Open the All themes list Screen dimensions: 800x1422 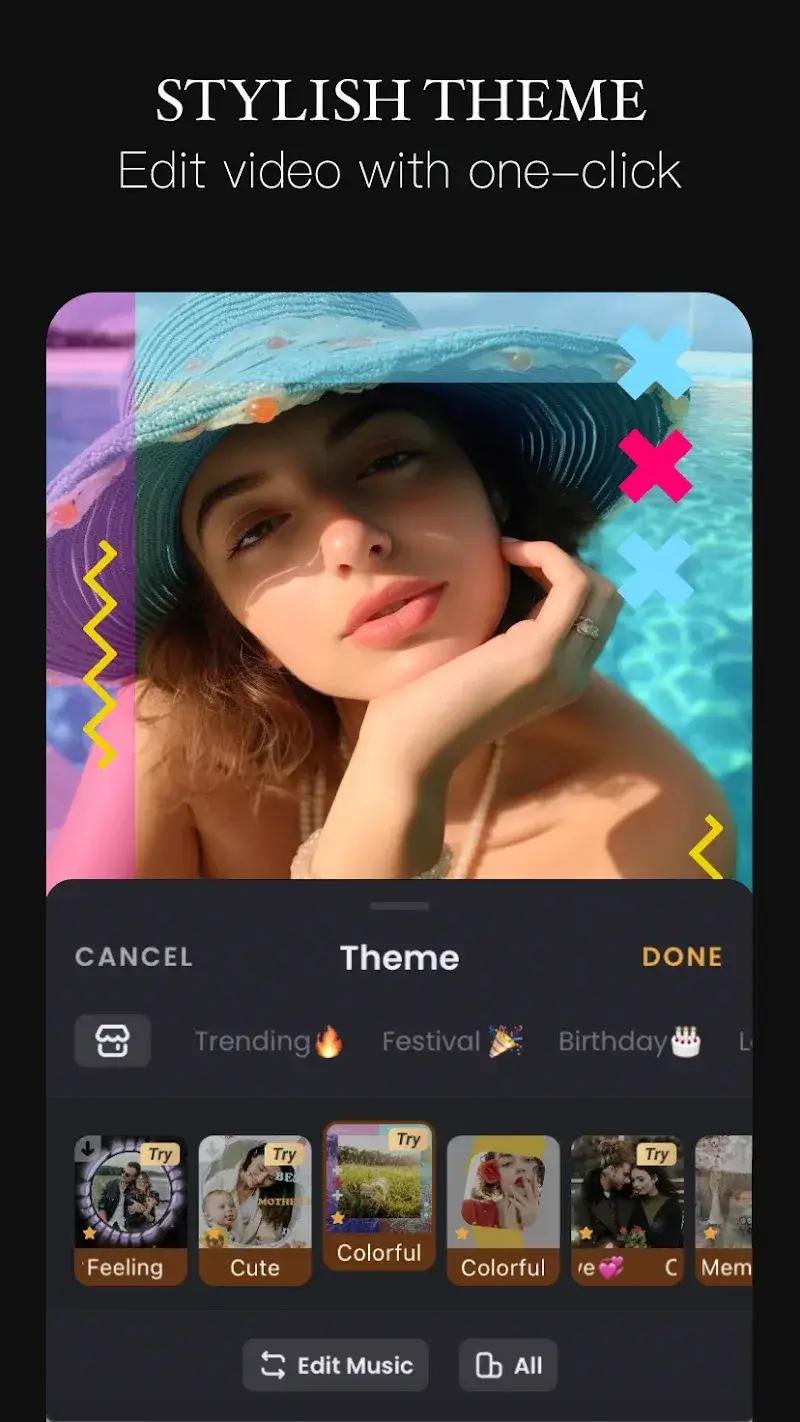coord(508,1364)
